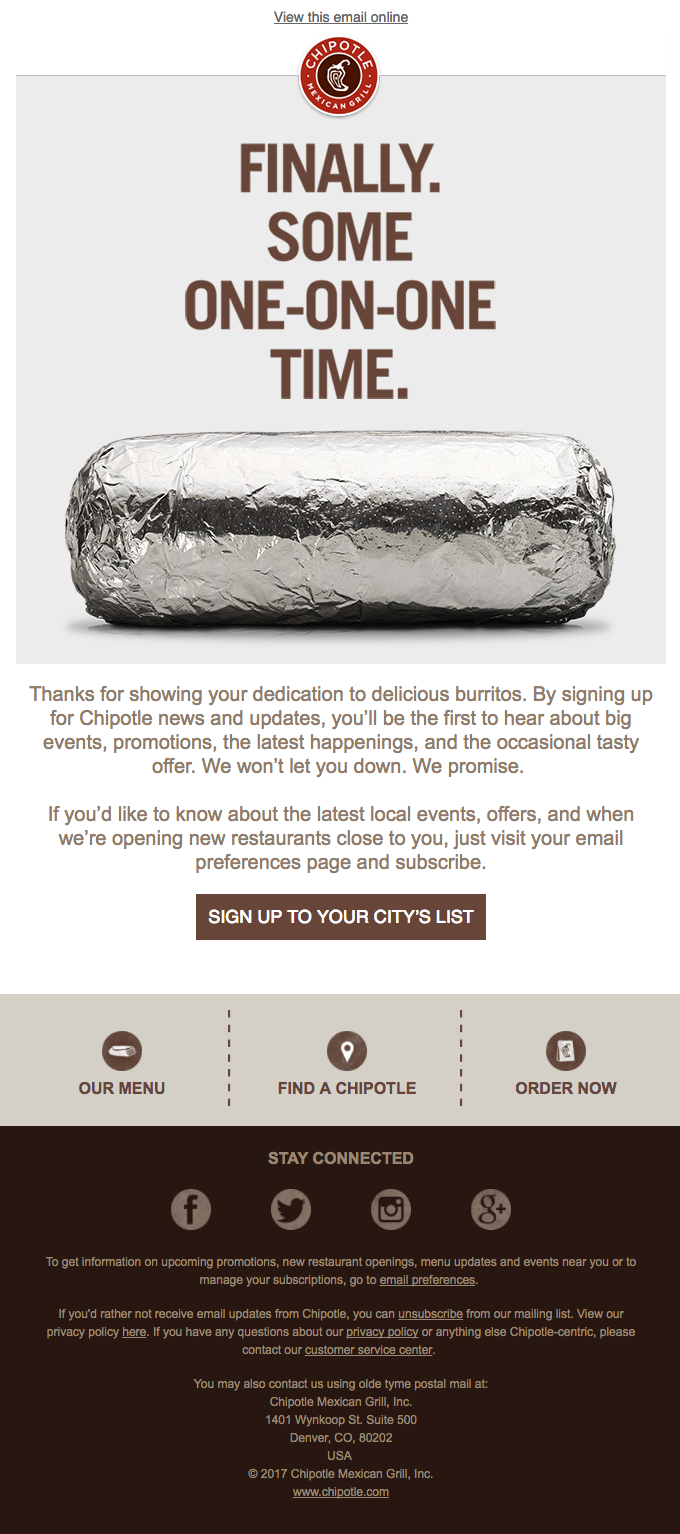Visit Chipotle's Google+ page
The width and height of the screenshot is (680, 1534).
point(491,1210)
